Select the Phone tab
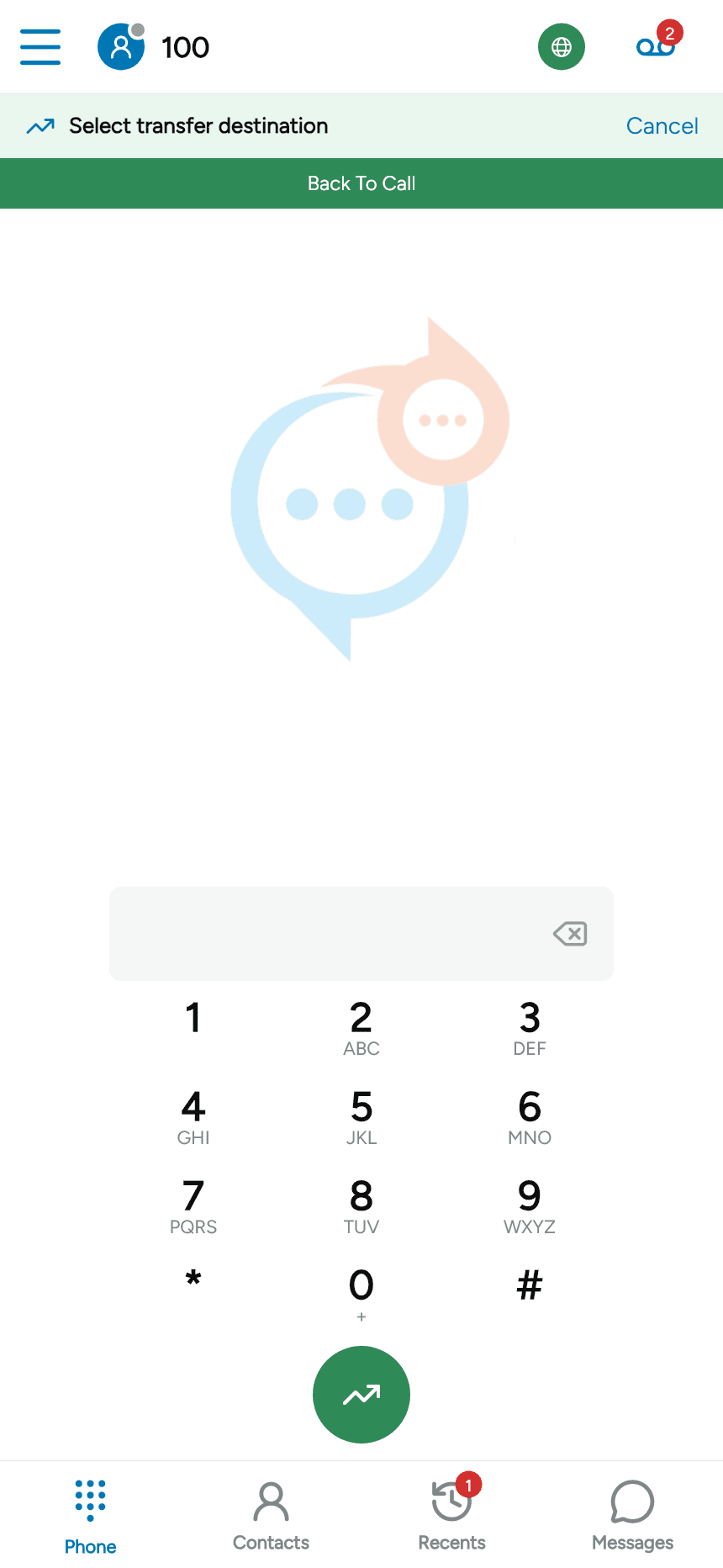 pos(90,1516)
